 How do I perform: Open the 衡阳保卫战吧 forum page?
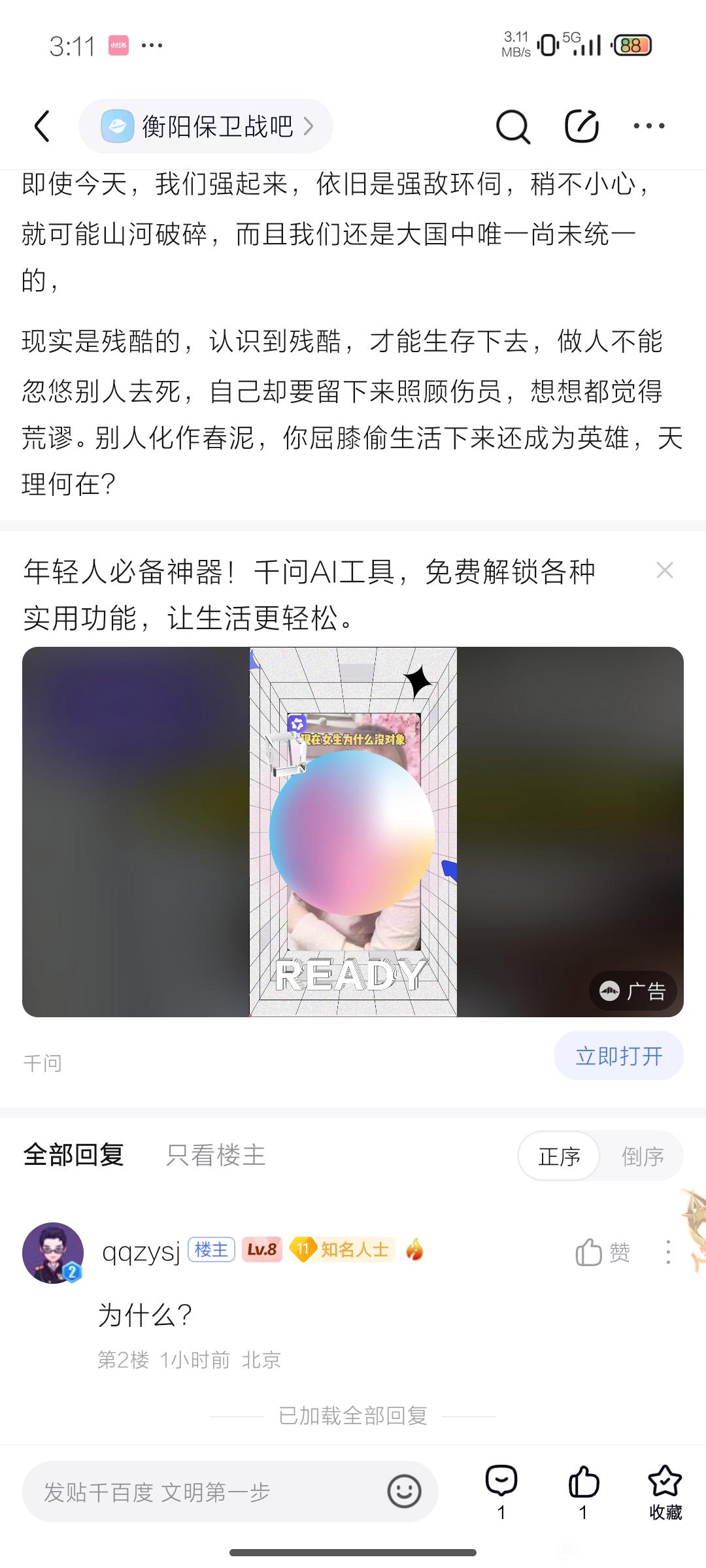pyautogui.click(x=206, y=126)
